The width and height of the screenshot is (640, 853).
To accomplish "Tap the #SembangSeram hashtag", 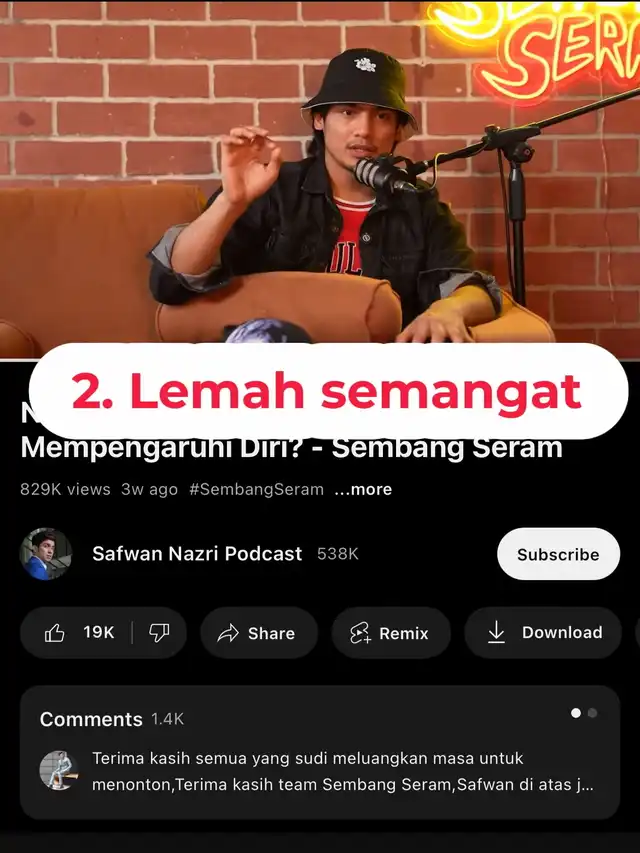I will tap(256, 489).
